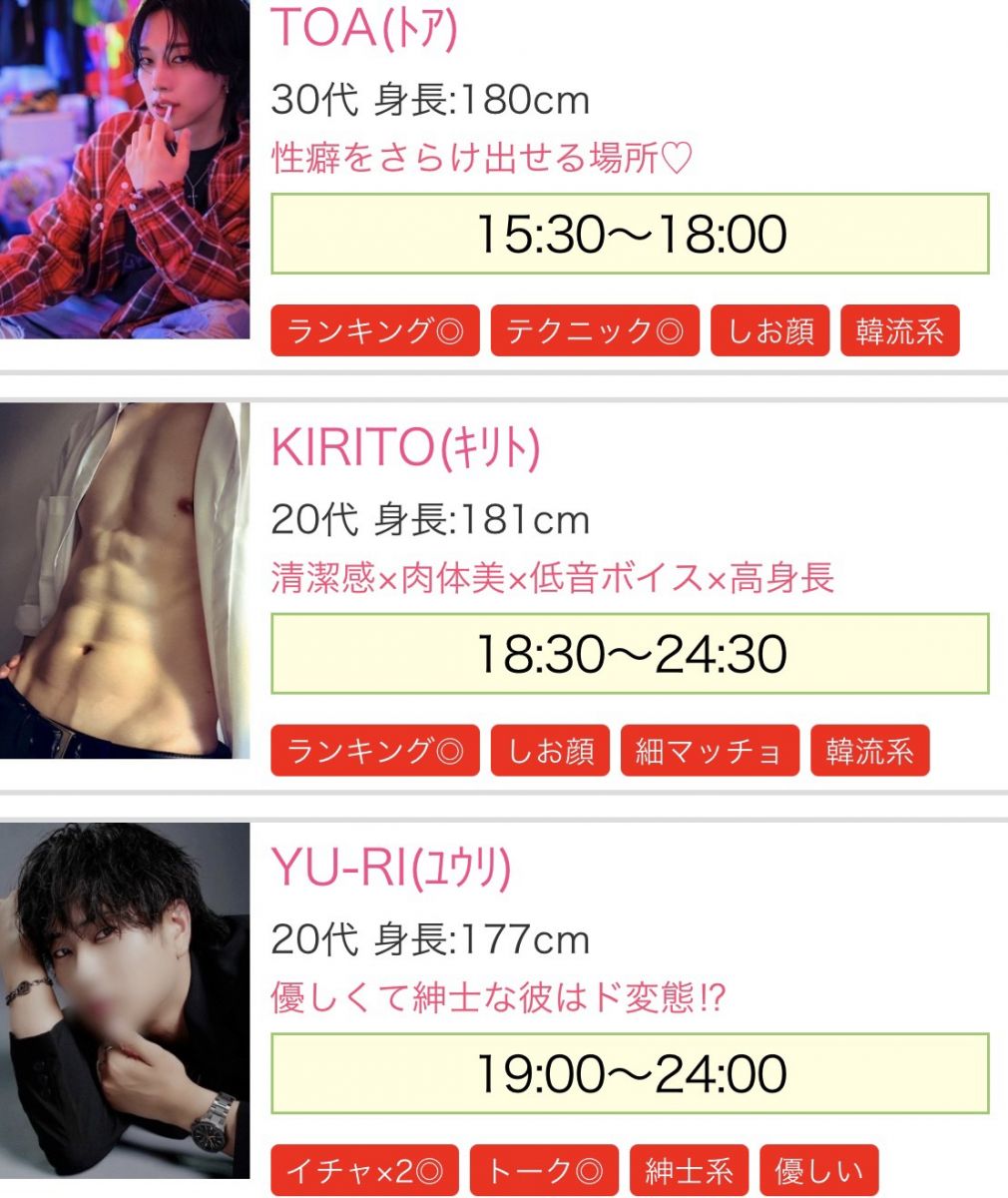This screenshot has width=1008, height=1198.
Task: Tap the ランキング◎ tag under TOA
Action: pos(375,331)
